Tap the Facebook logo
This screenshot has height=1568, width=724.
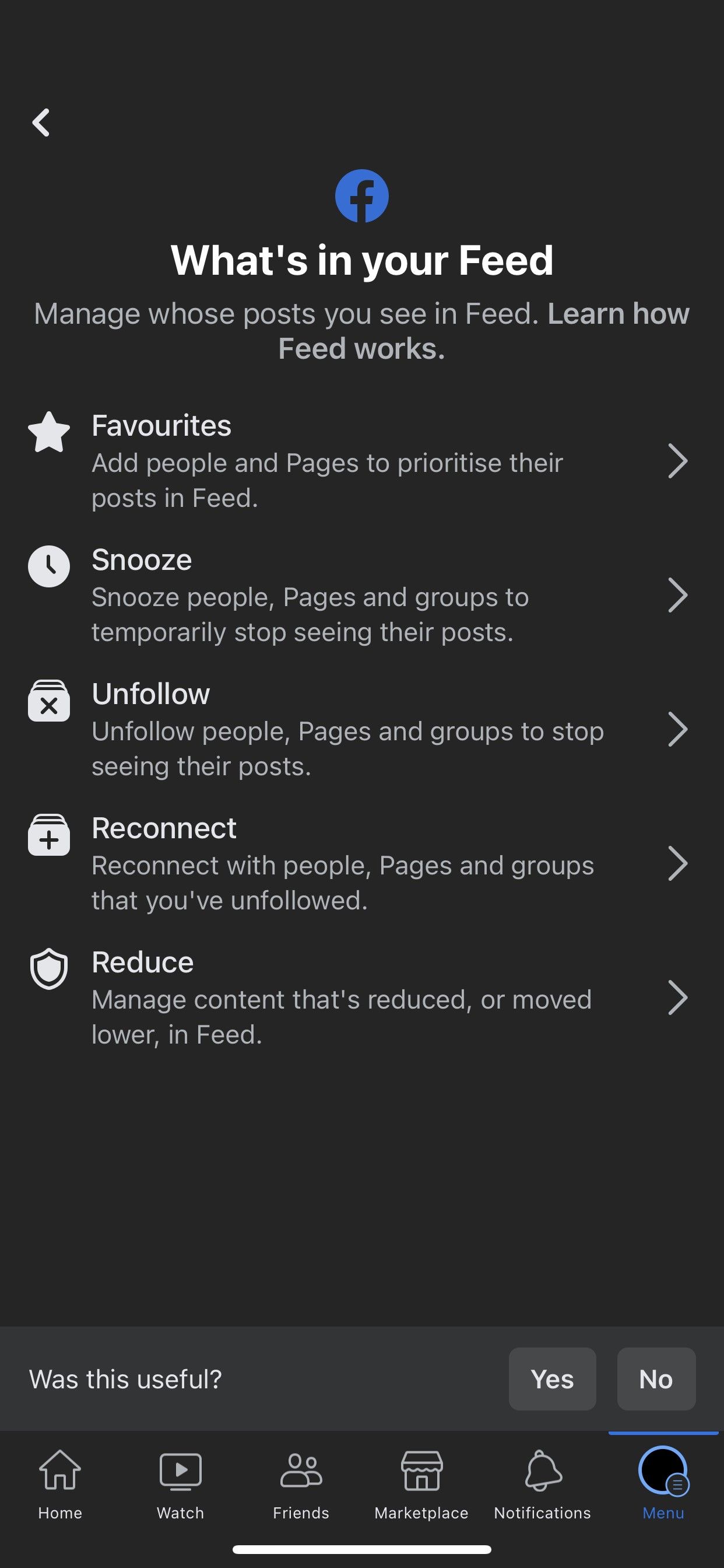coord(362,195)
